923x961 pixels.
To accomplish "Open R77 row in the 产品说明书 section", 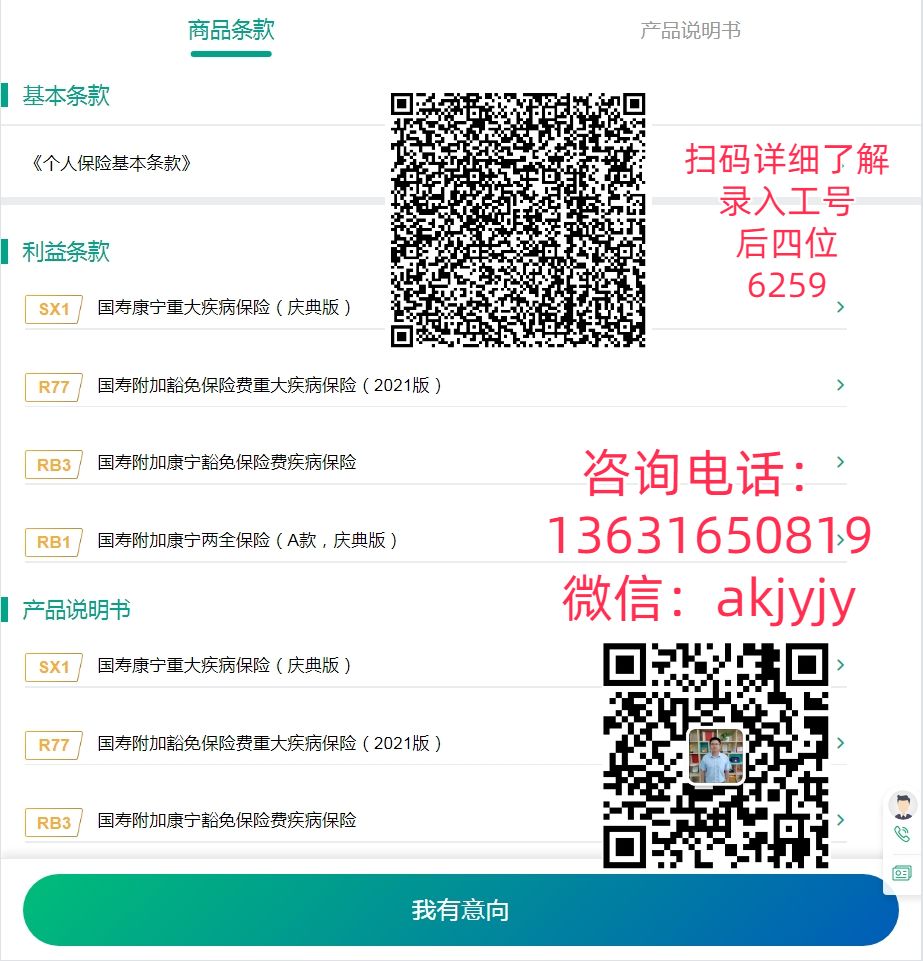I will tap(270, 743).
